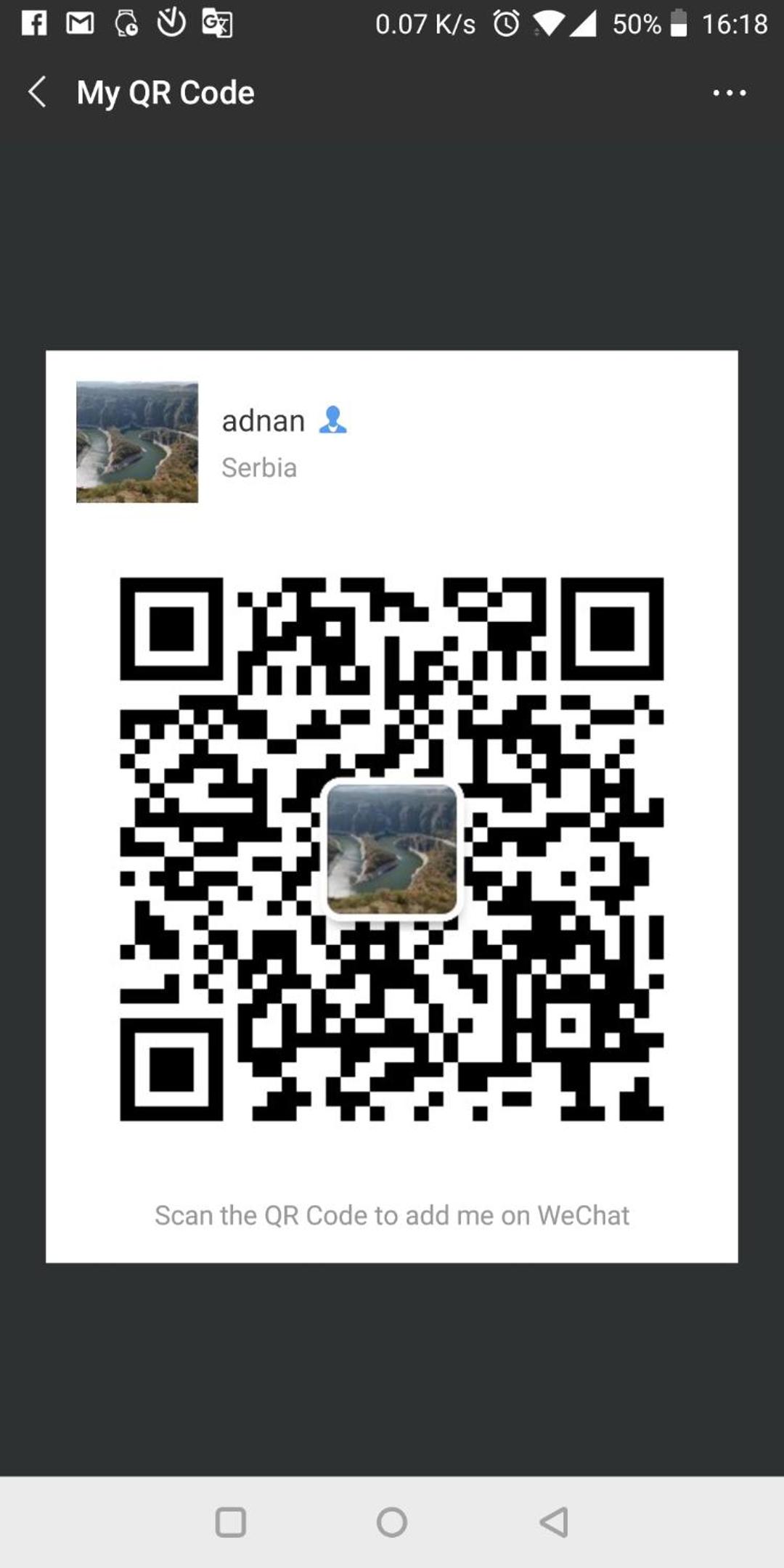Go back from My QR Code
The width and height of the screenshot is (784, 1568).
click(37, 92)
